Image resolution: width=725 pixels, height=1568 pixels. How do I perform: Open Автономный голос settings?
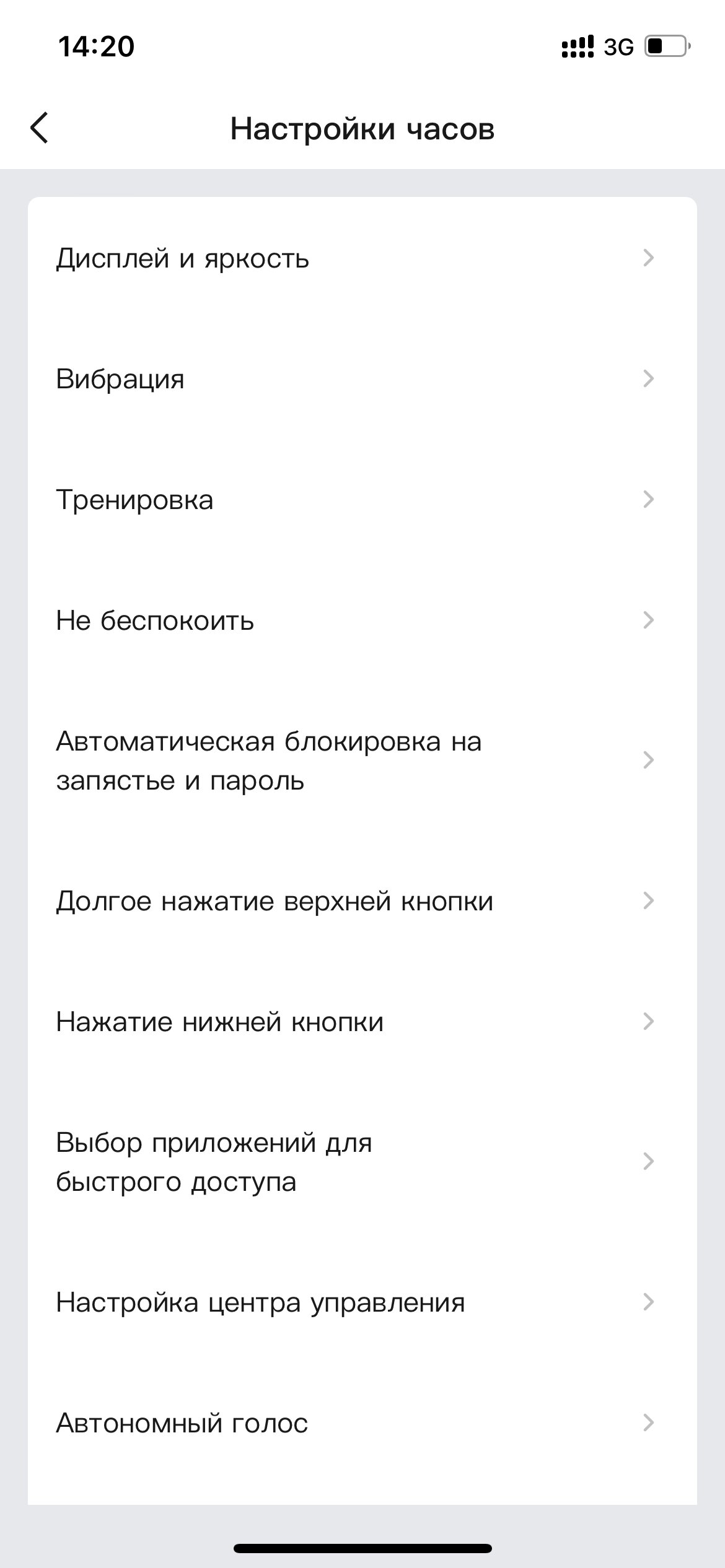coord(362,1422)
